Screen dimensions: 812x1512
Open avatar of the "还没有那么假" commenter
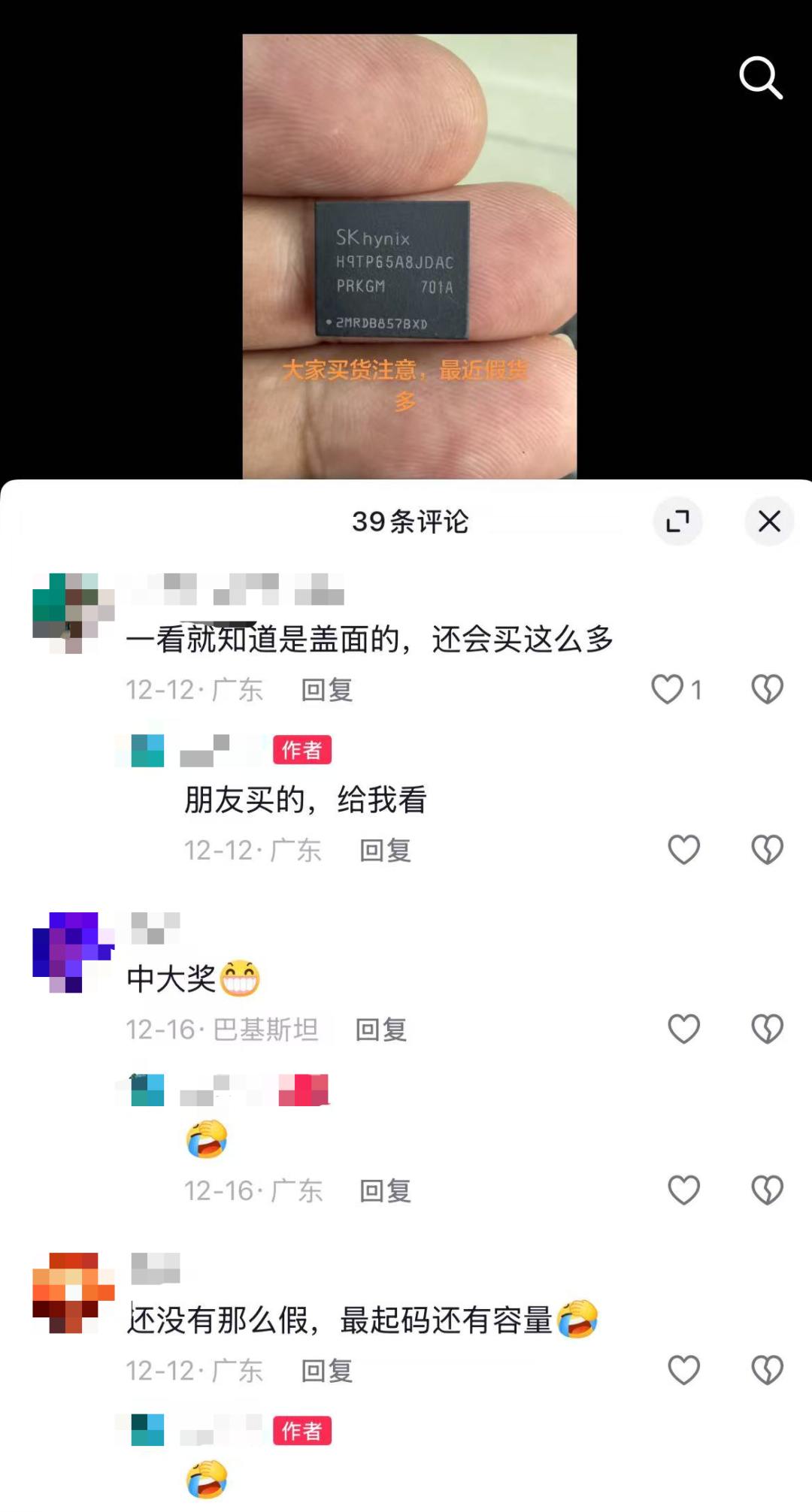73,1292
